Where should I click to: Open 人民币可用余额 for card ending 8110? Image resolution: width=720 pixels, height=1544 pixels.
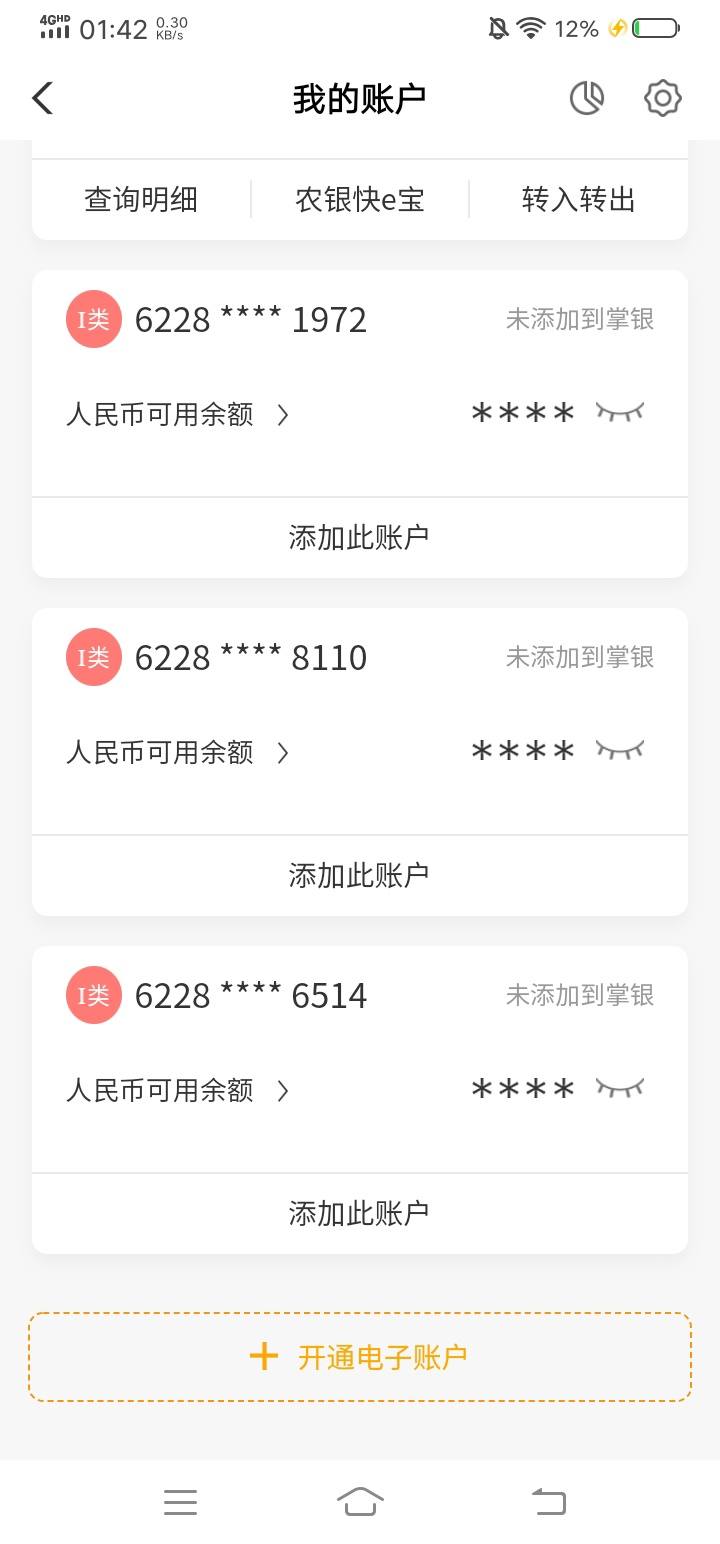click(x=177, y=752)
